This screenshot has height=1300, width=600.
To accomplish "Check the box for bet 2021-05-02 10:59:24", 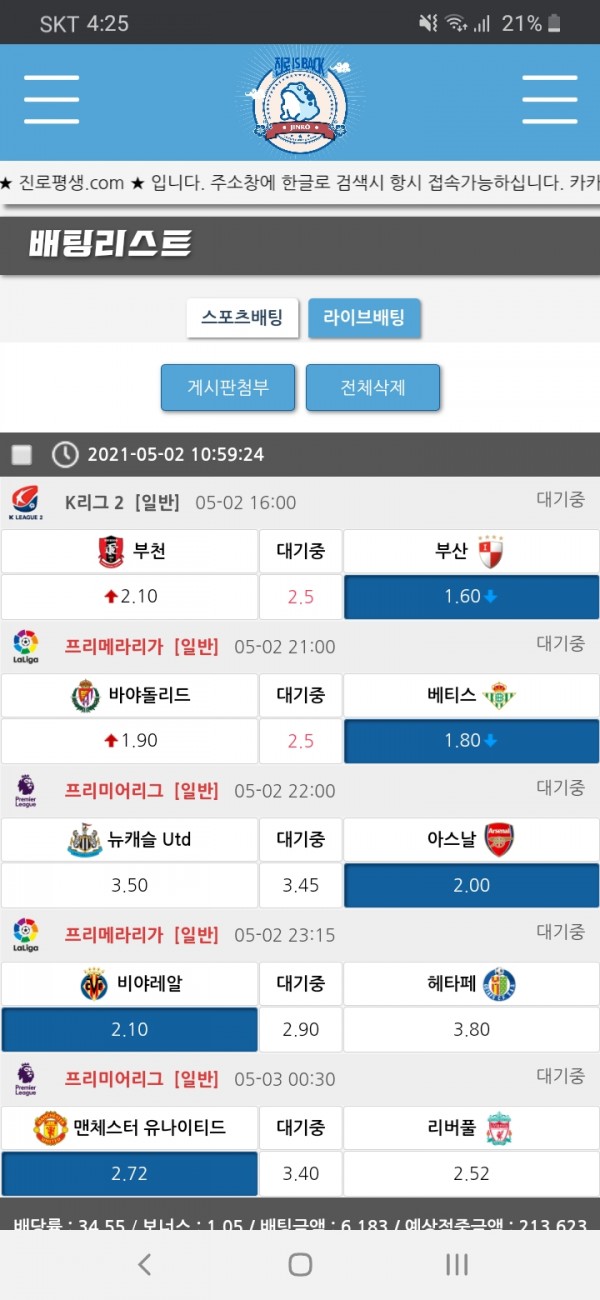I will [22, 455].
